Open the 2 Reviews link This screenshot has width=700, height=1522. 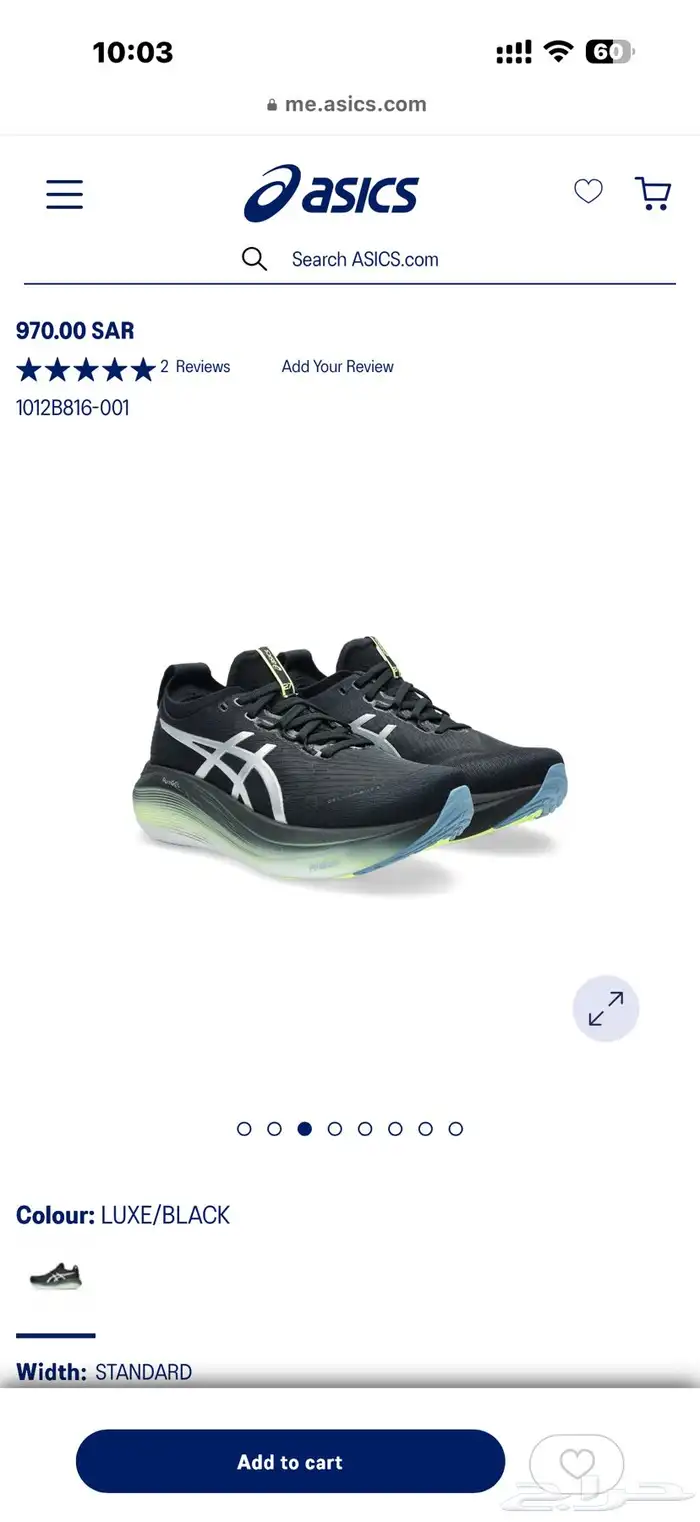195,367
